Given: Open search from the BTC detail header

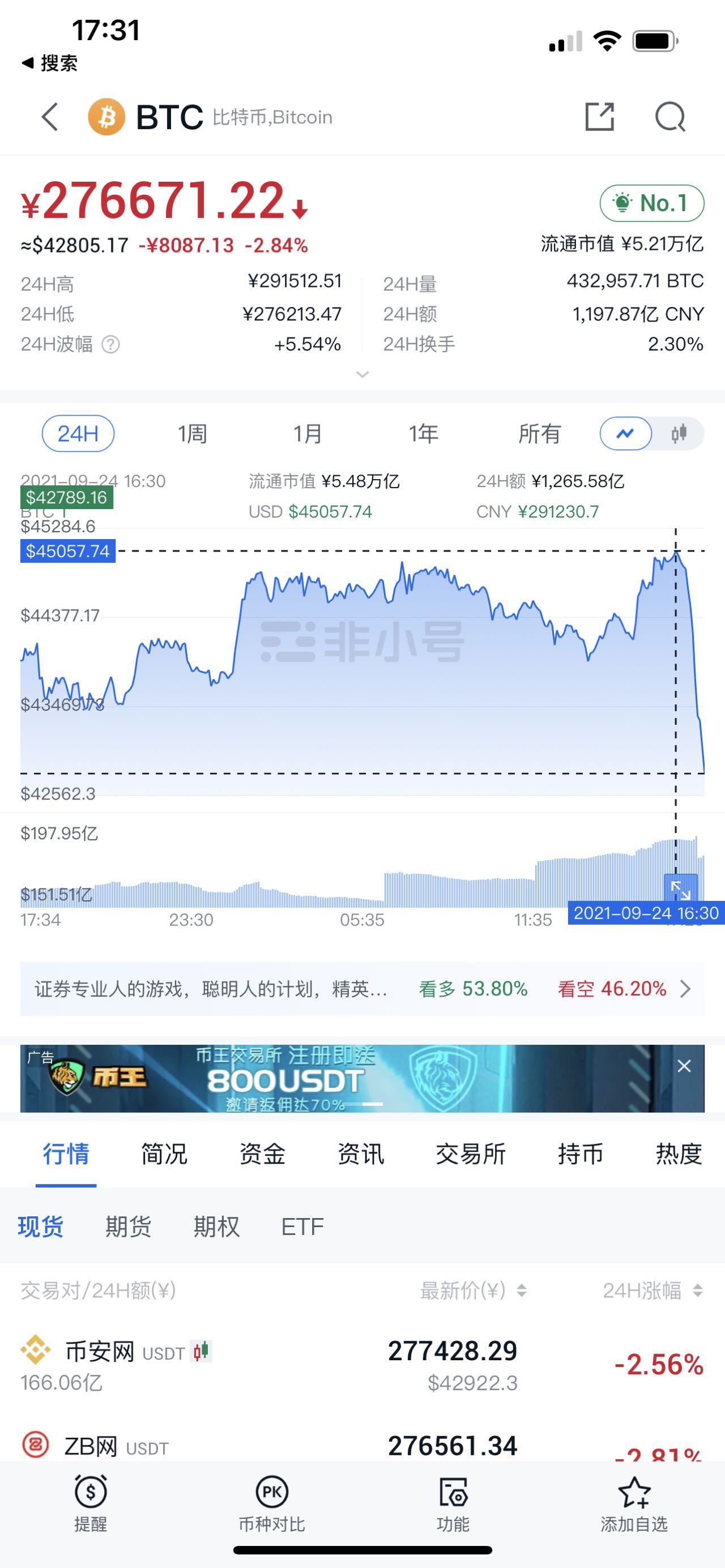Looking at the screenshot, I should pos(671,117).
